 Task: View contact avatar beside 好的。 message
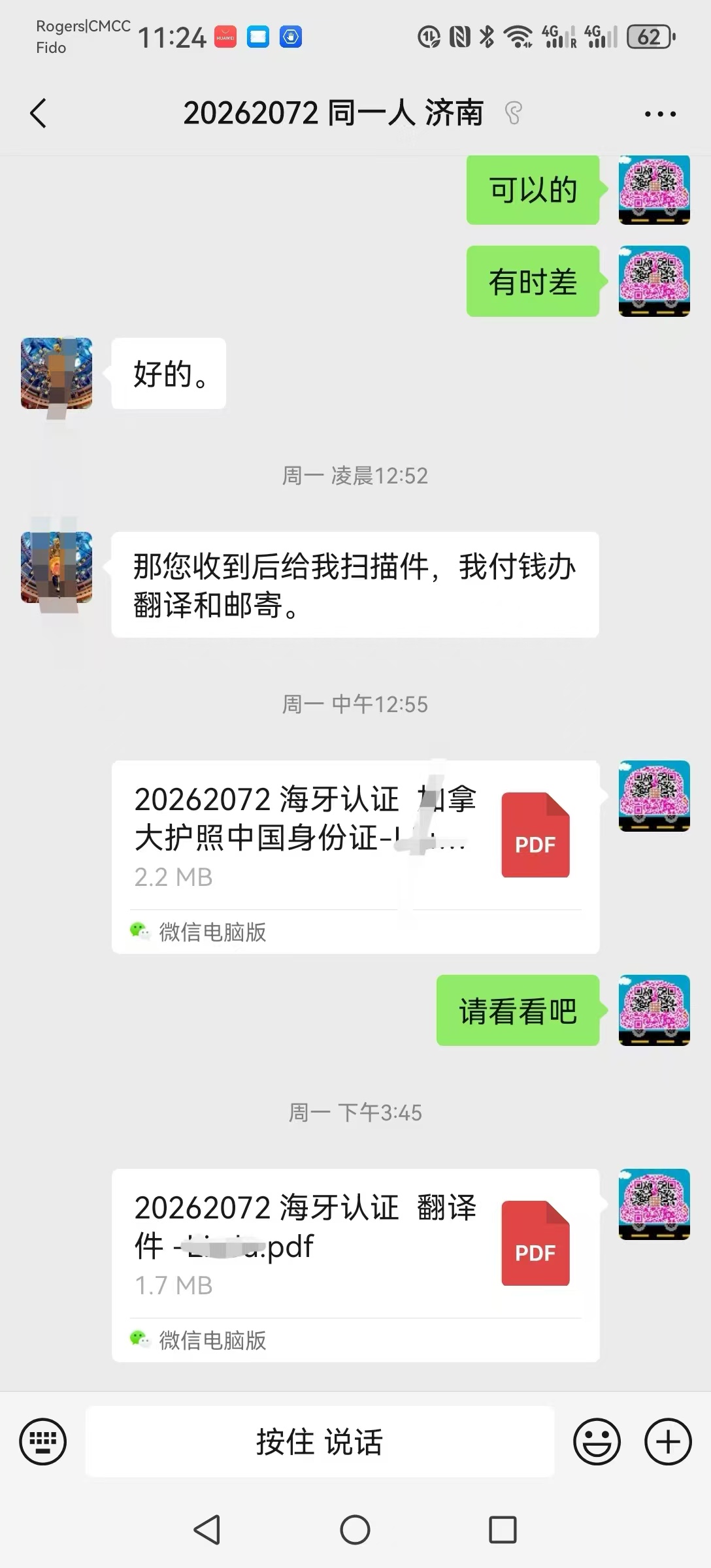57,374
